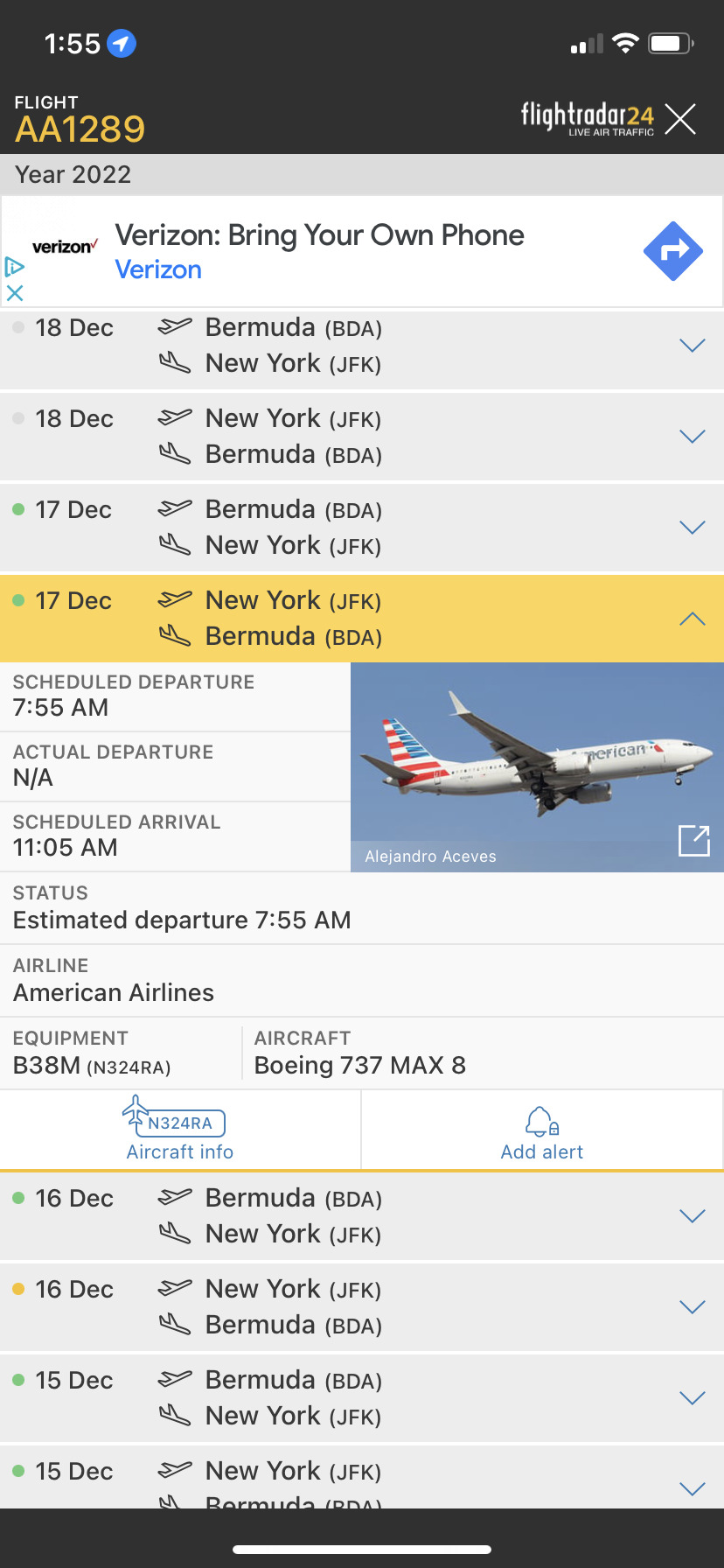Dismiss the Verizon ad

(x=15, y=293)
